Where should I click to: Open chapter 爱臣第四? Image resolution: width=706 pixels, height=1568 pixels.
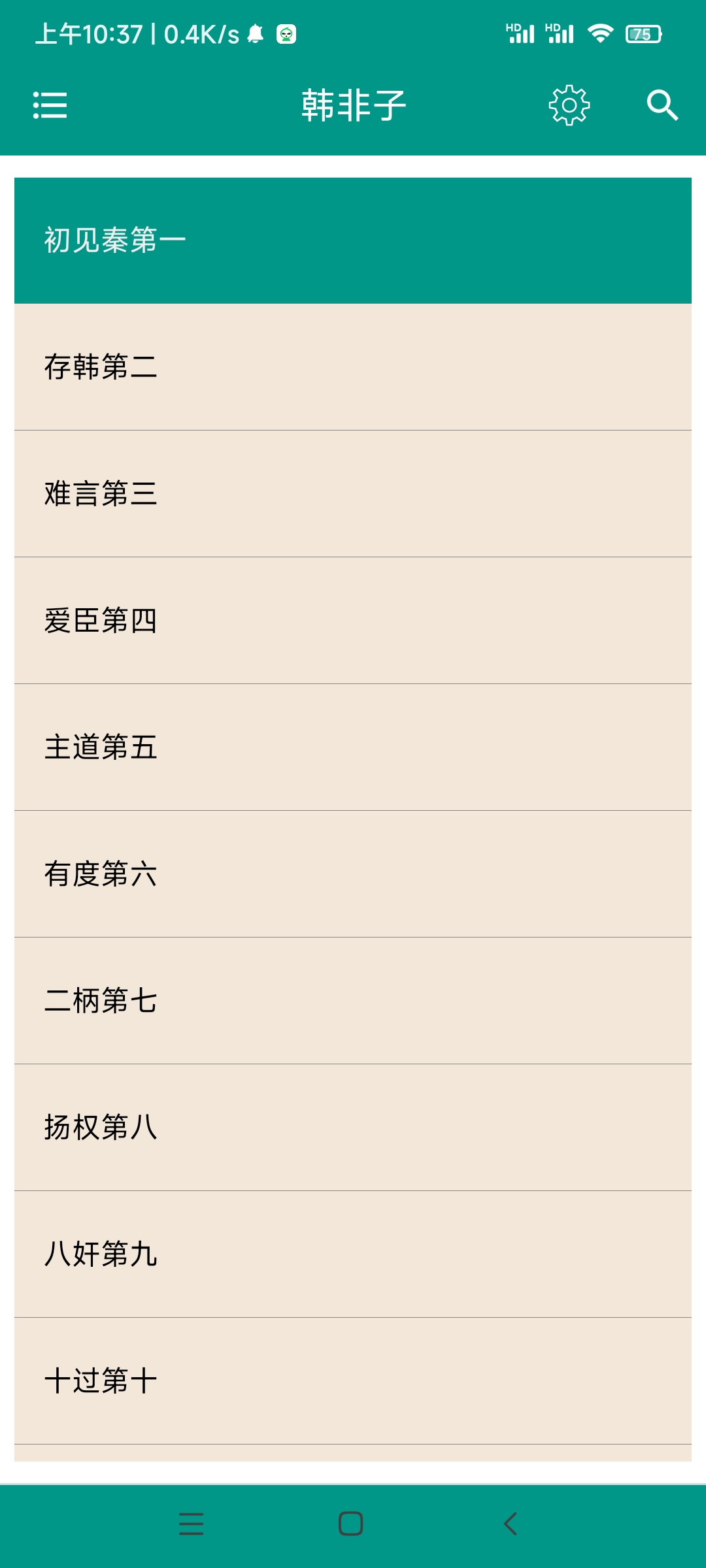point(353,621)
